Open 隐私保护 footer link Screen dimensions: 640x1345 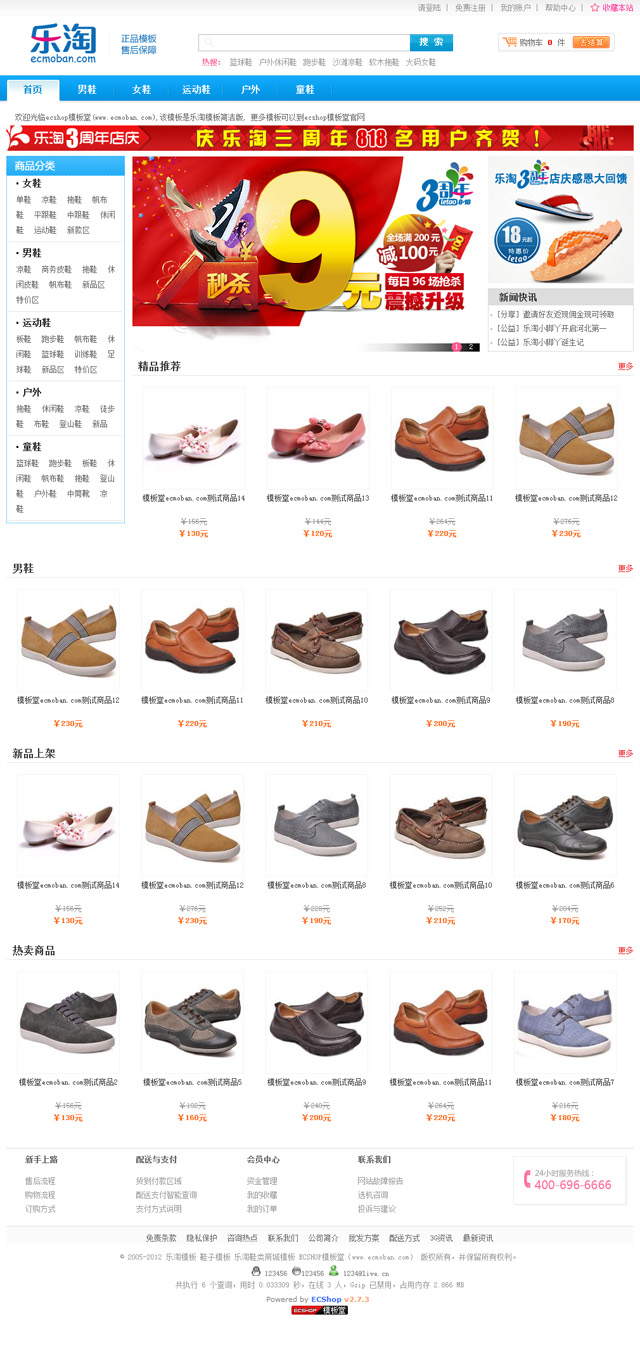(201, 1238)
